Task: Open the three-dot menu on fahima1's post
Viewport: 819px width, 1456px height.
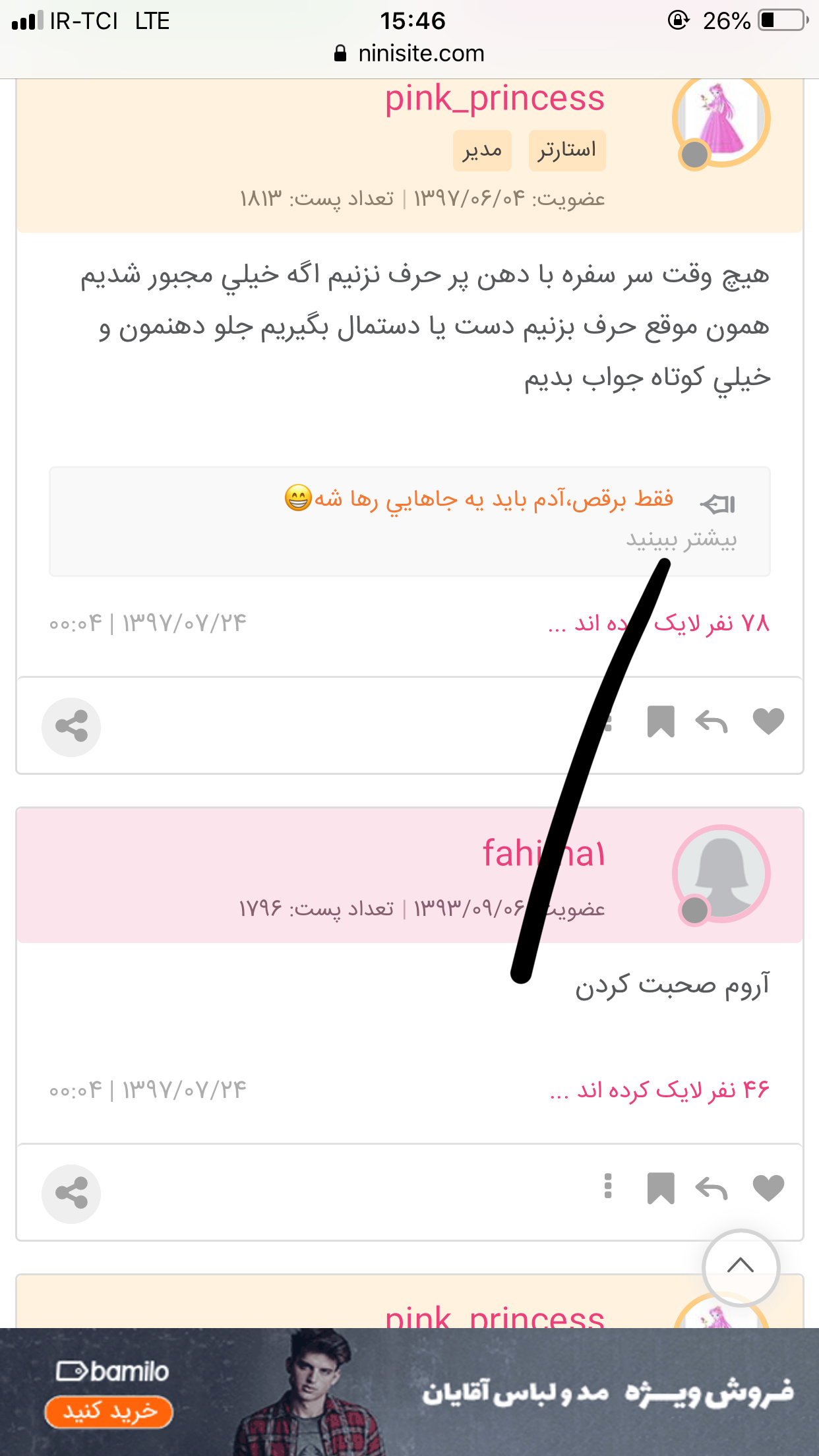Action: point(608,1186)
